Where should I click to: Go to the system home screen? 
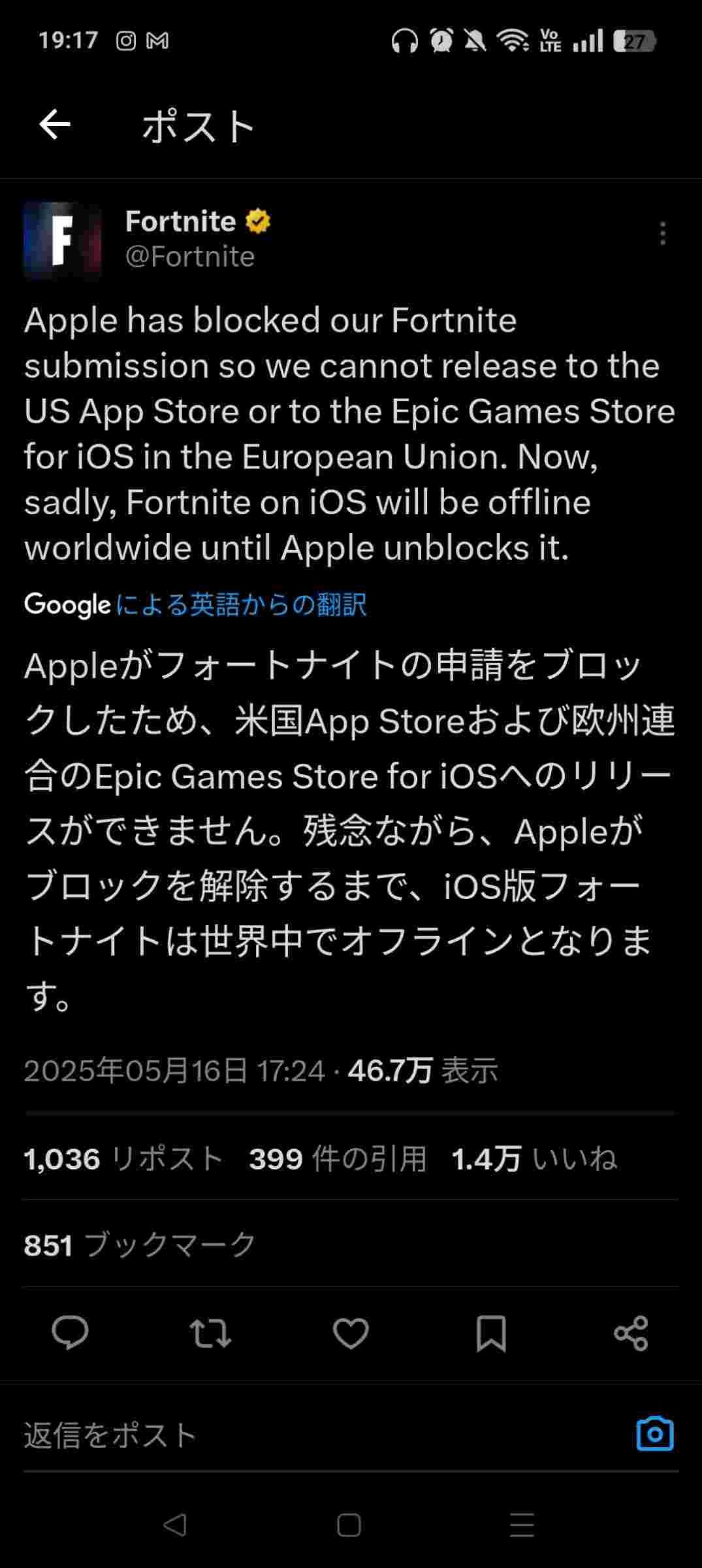[349, 1526]
